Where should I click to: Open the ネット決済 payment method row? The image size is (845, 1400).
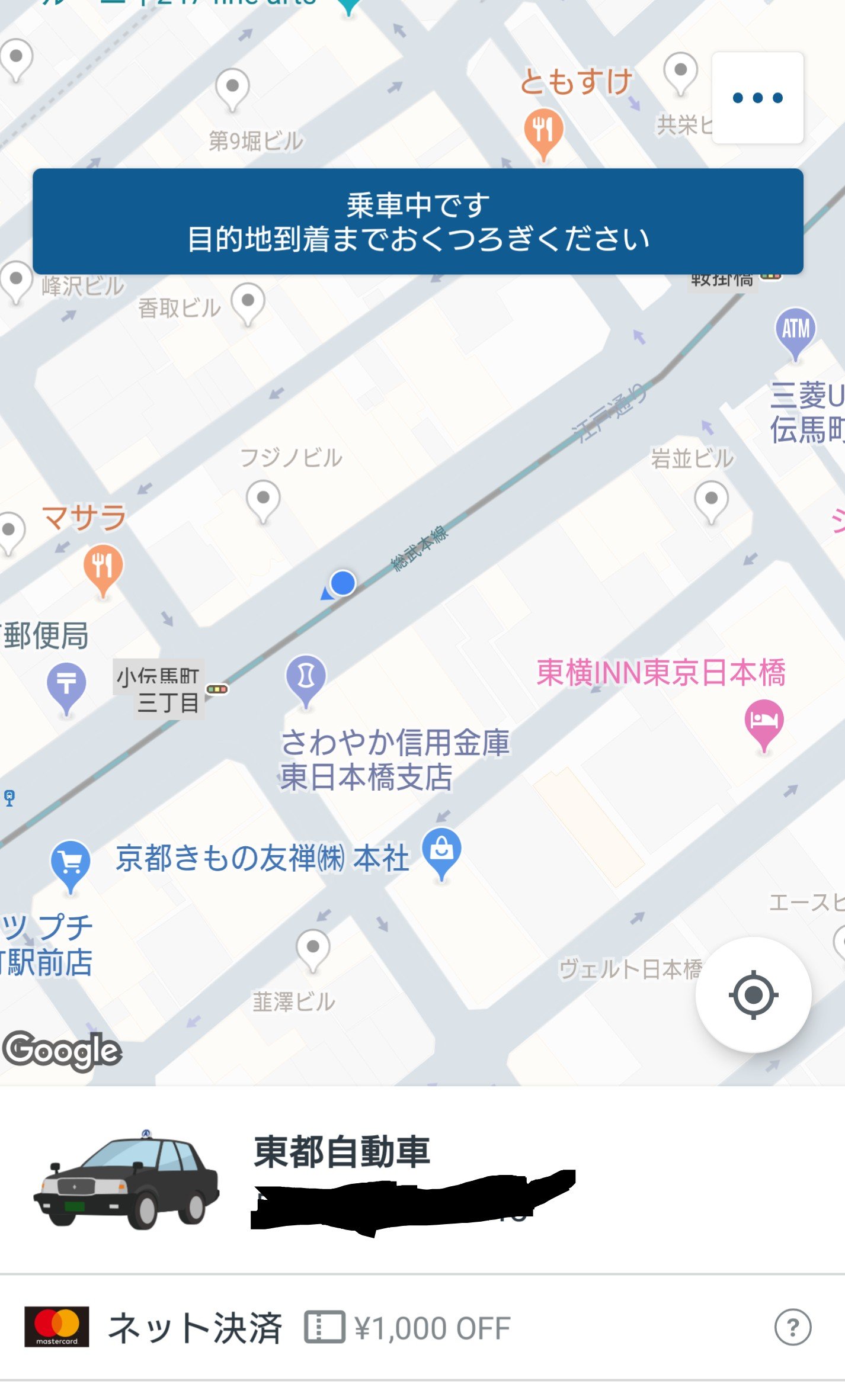click(x=194, y=1327)
